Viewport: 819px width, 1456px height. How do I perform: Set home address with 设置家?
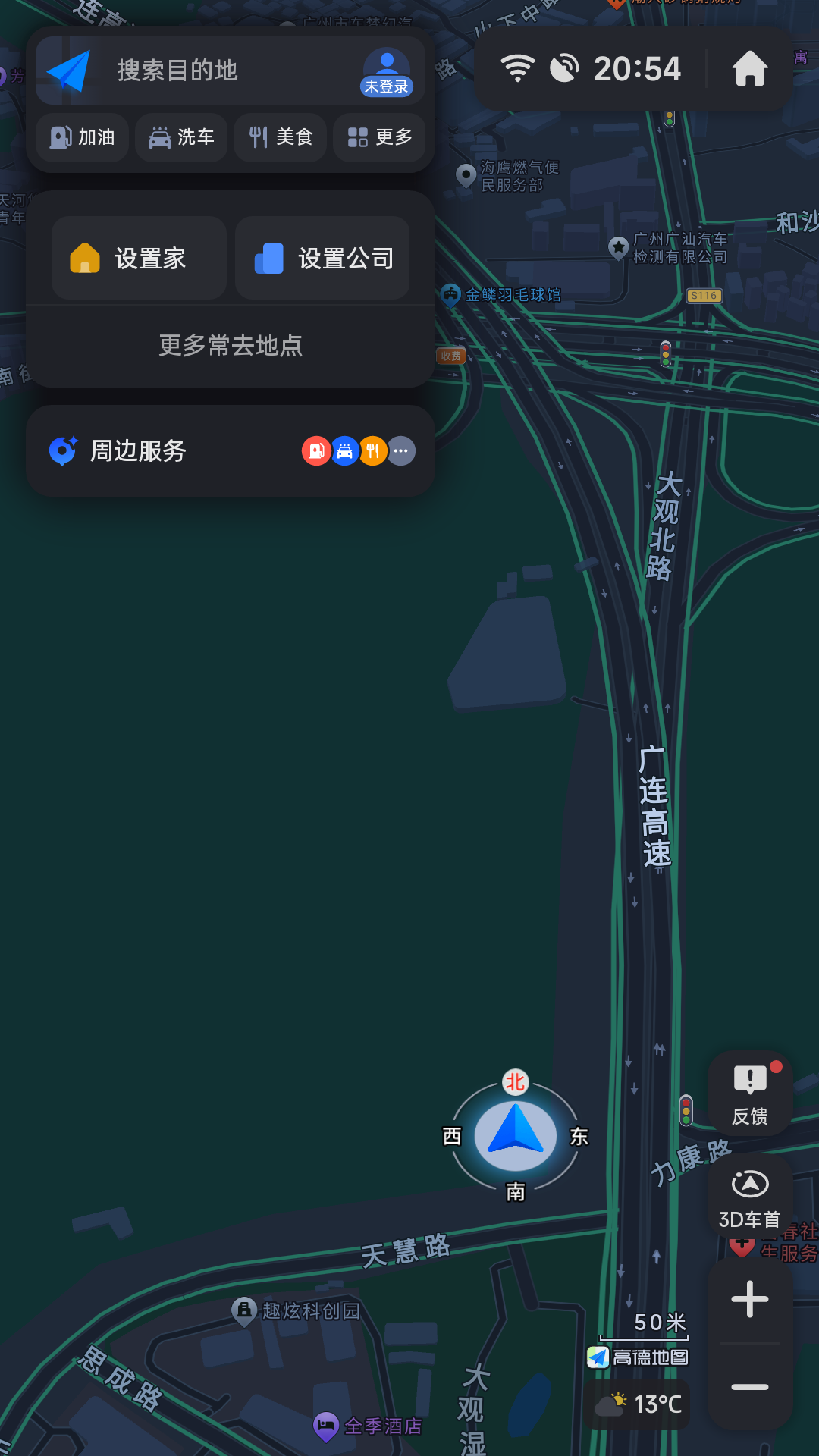coord(139,258)
